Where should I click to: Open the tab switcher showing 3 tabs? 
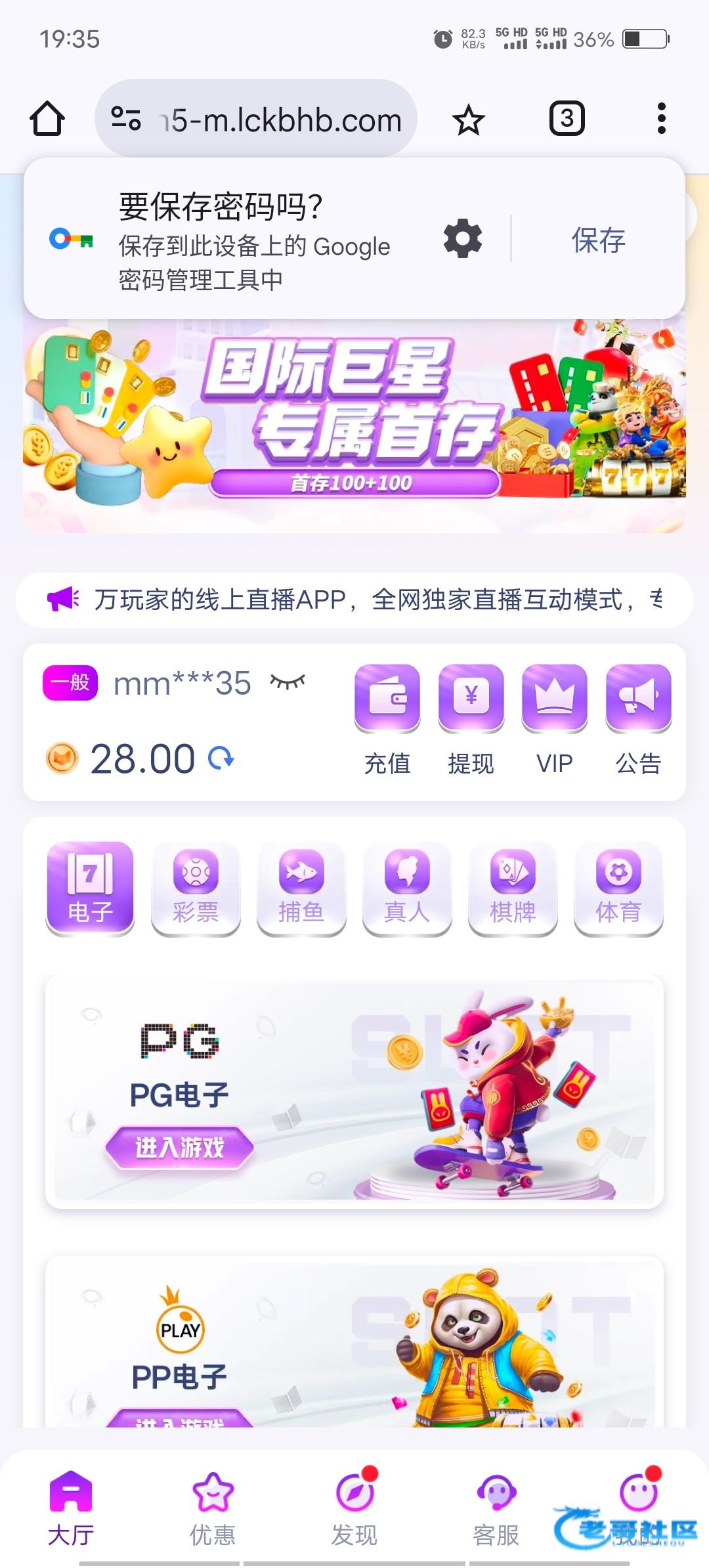click(567, 119)
